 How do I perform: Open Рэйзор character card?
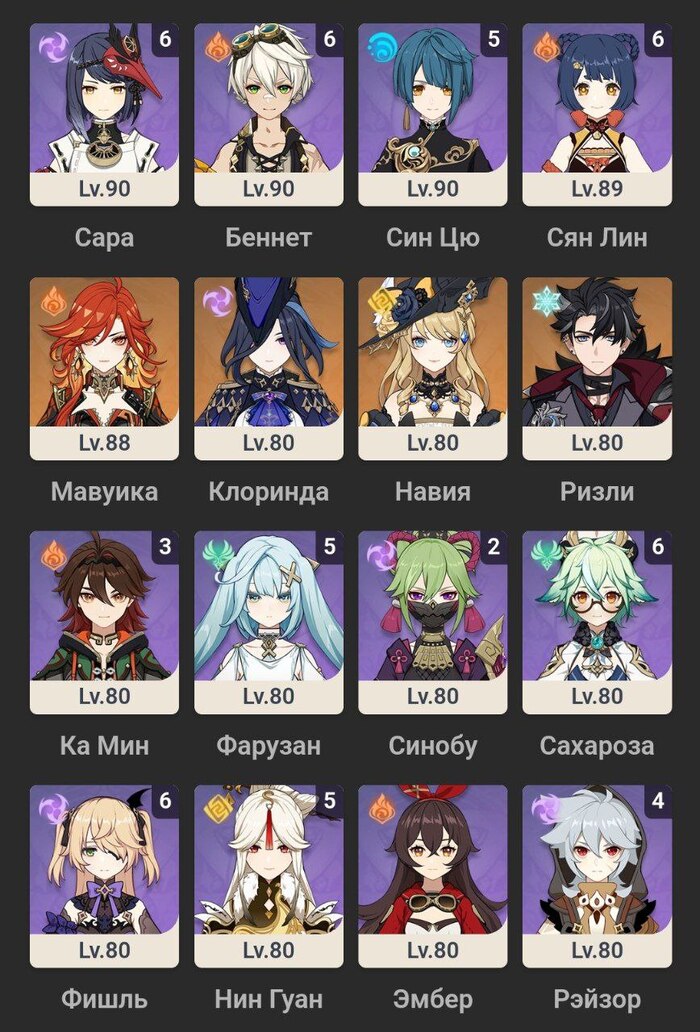coord(597,876)
